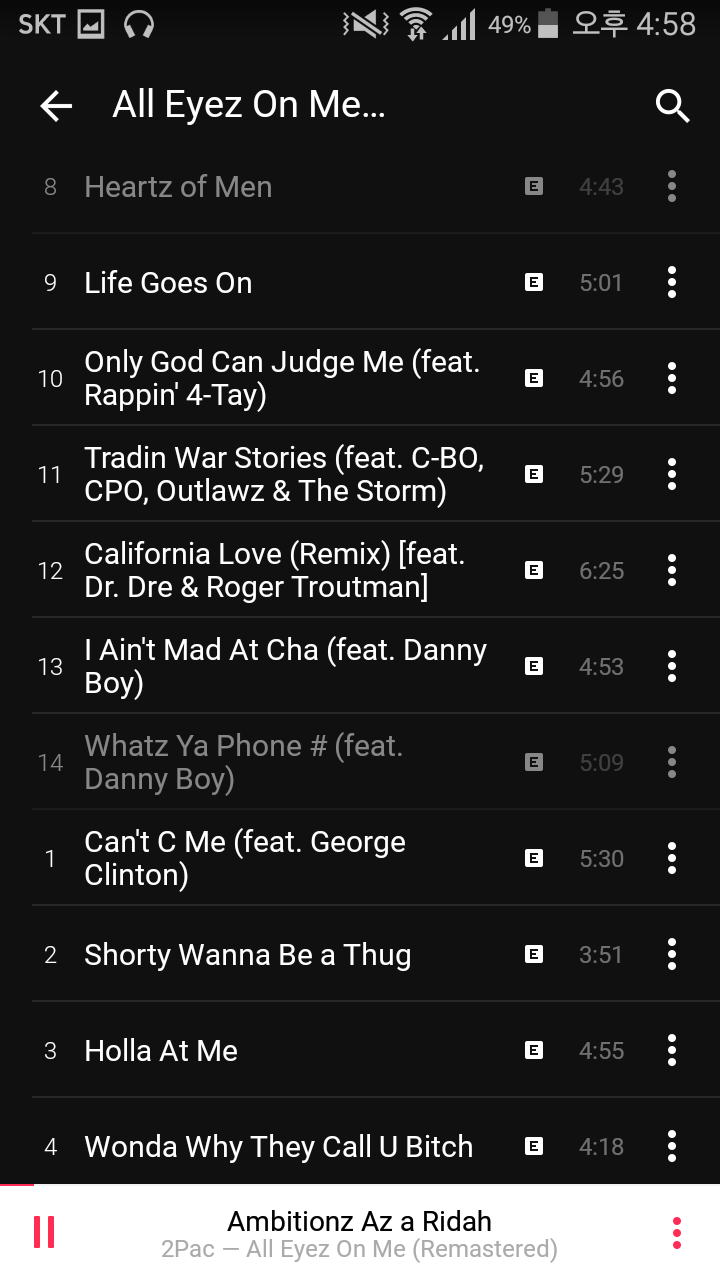Open more options for Life Goes On
Image resolution: width=720 pixels, height=1280 pixels.
[672, 283]
